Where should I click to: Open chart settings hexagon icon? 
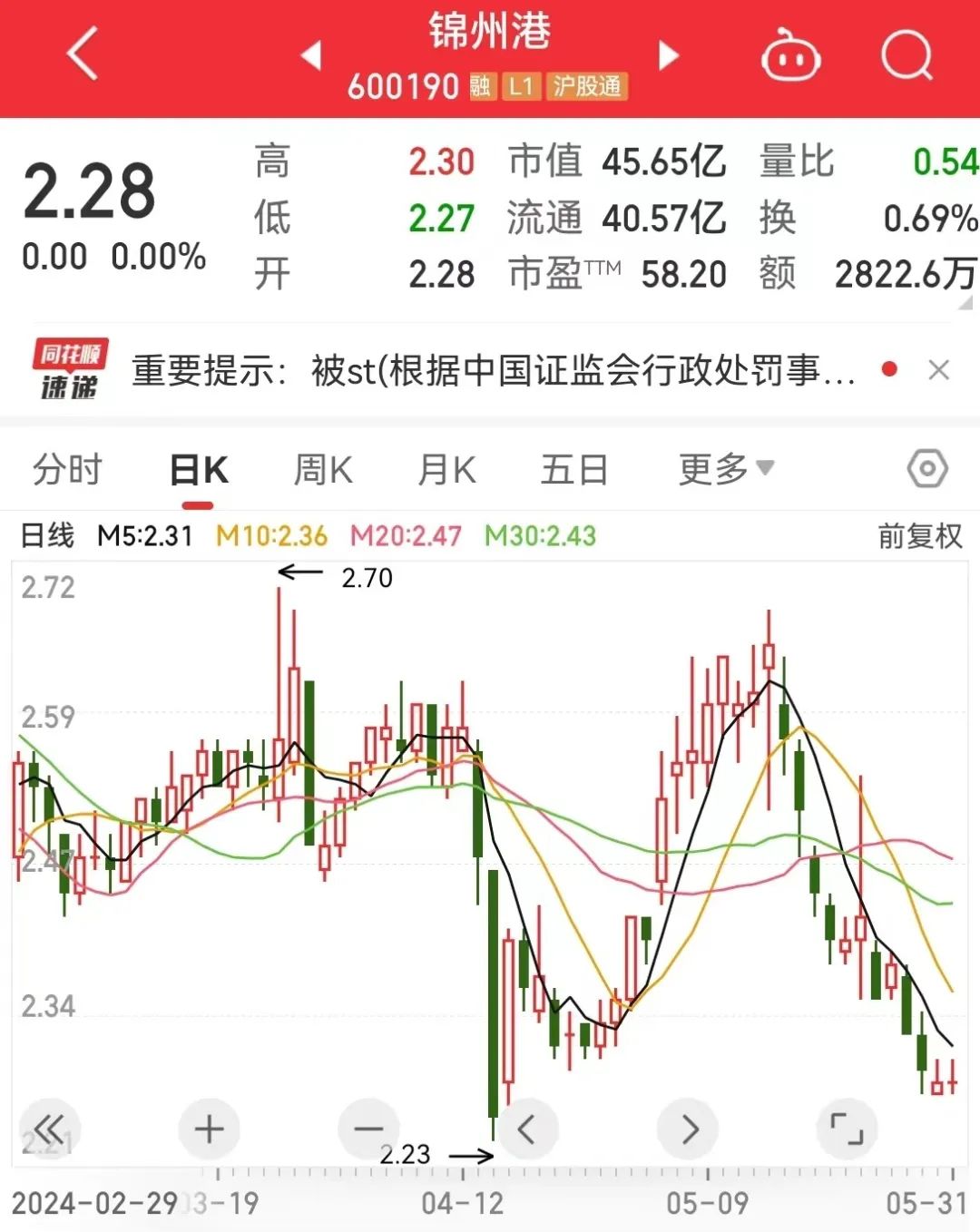pos(927,469)
